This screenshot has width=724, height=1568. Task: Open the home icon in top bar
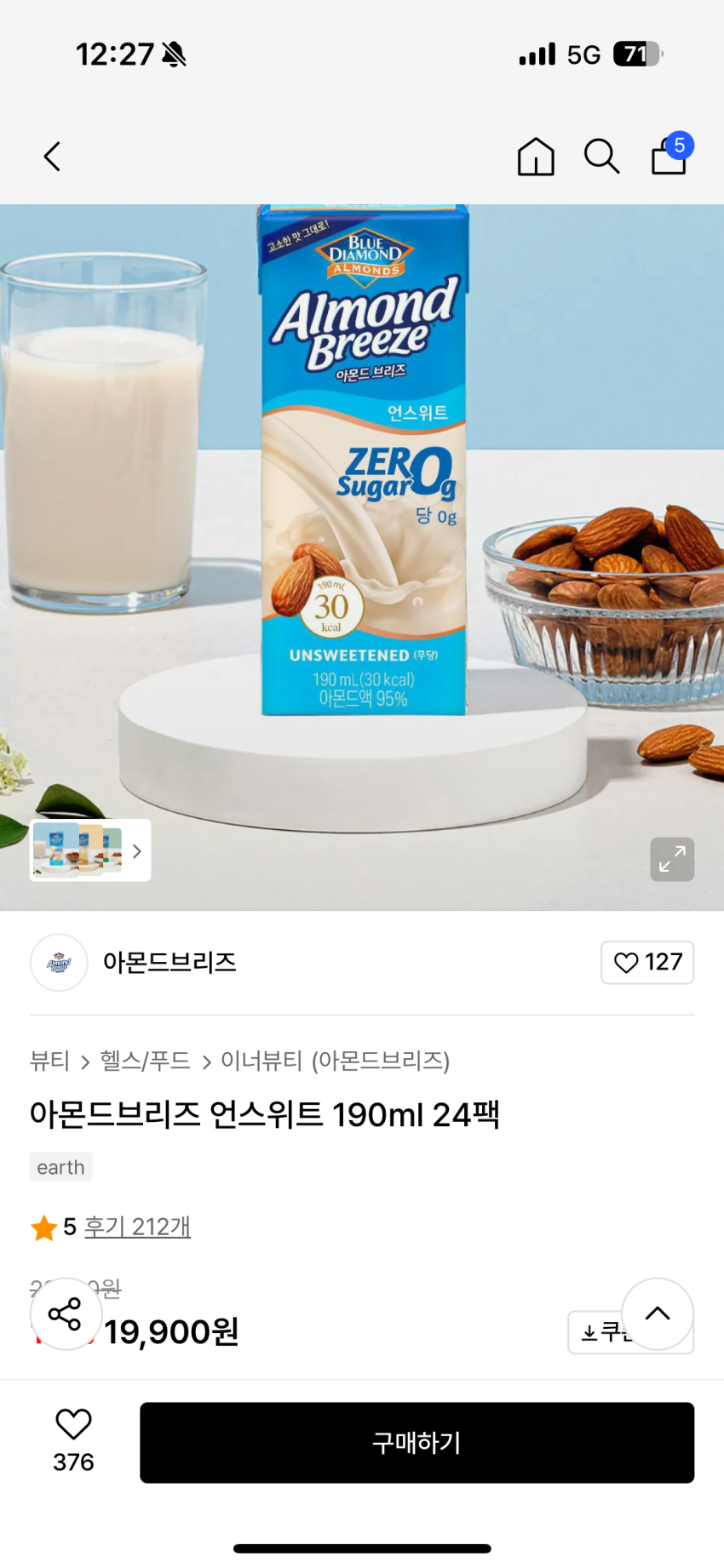tap(536, 157)
